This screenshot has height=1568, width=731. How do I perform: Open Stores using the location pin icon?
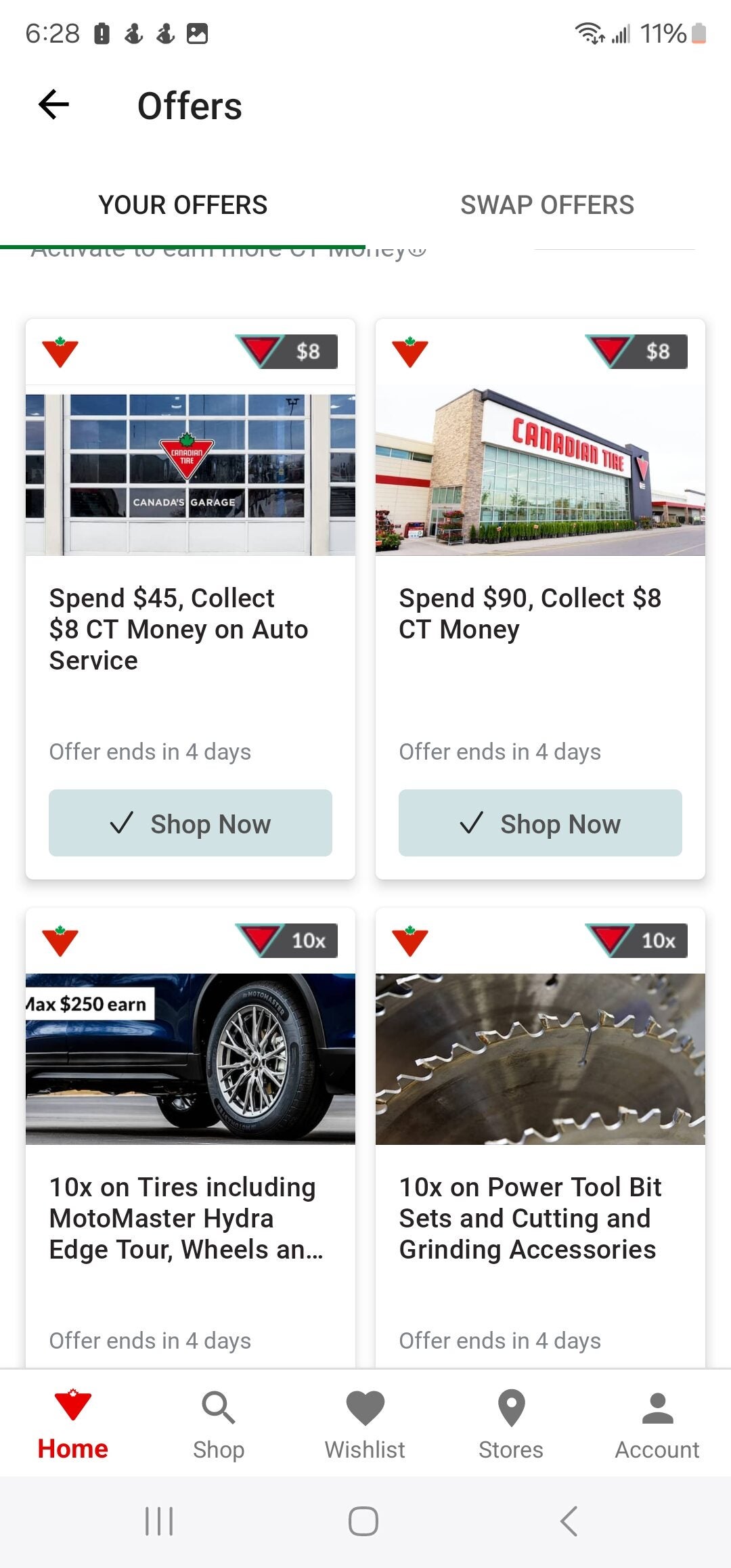(510, 1408)
